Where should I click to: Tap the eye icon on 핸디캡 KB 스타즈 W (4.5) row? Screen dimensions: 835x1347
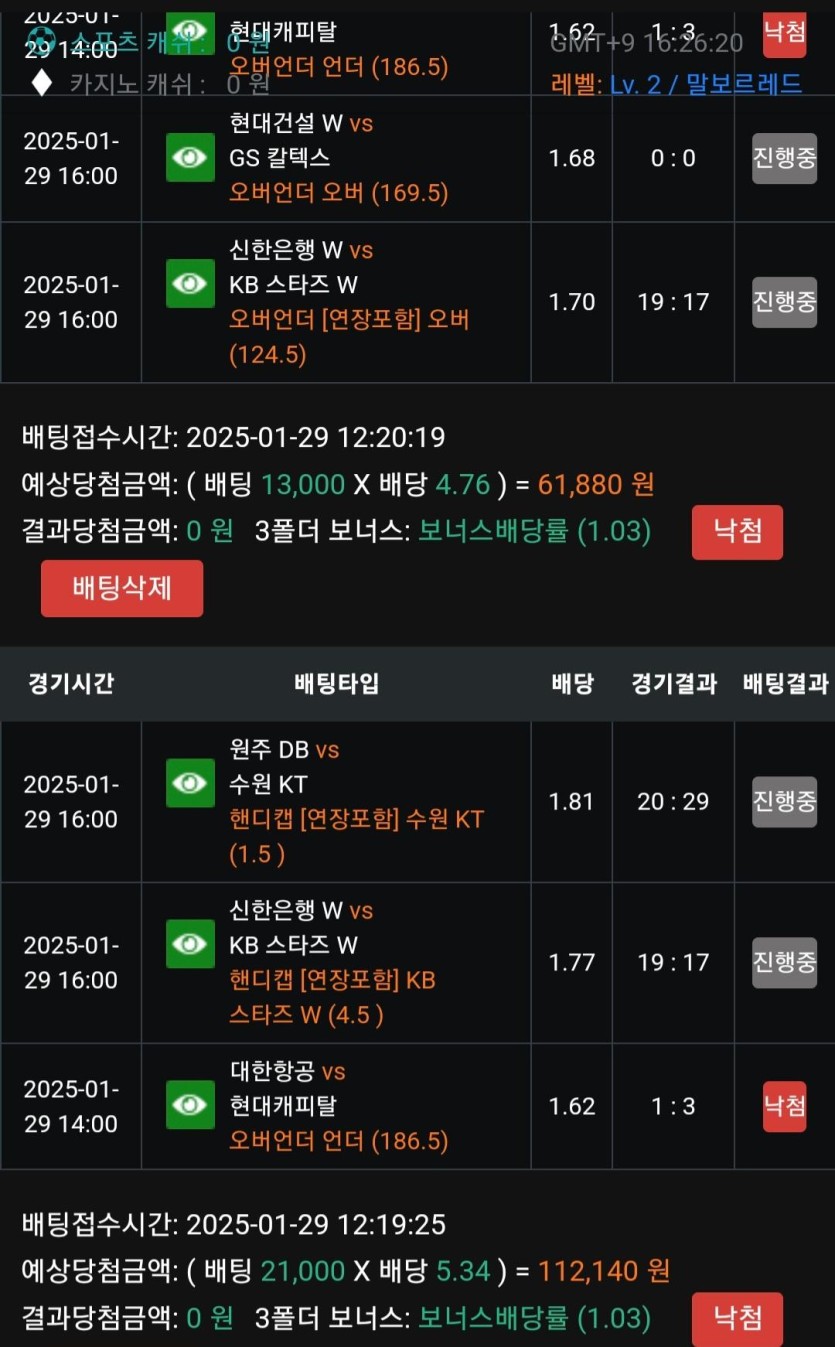point(190,945)
